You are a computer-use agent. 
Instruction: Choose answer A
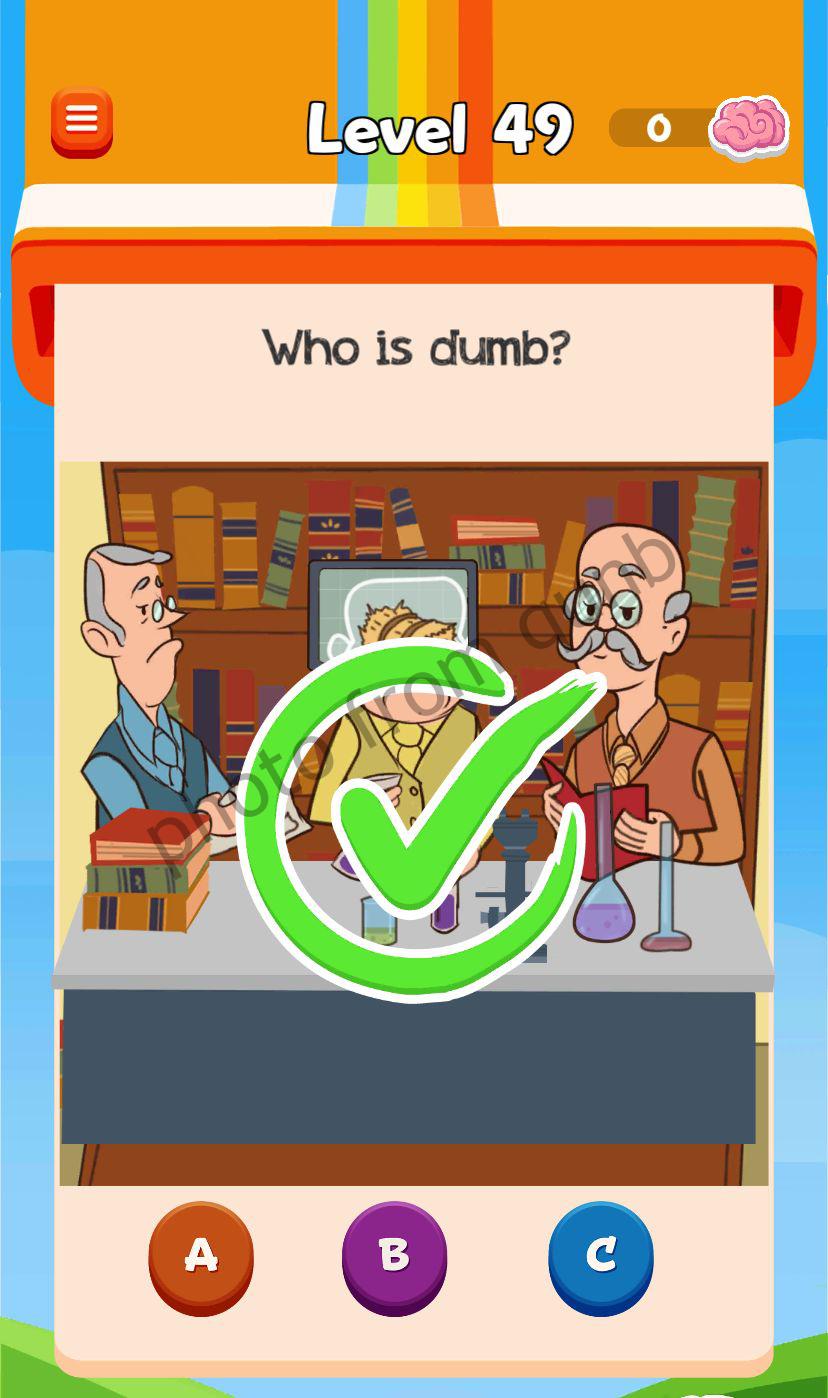(x=201, y=1255)
